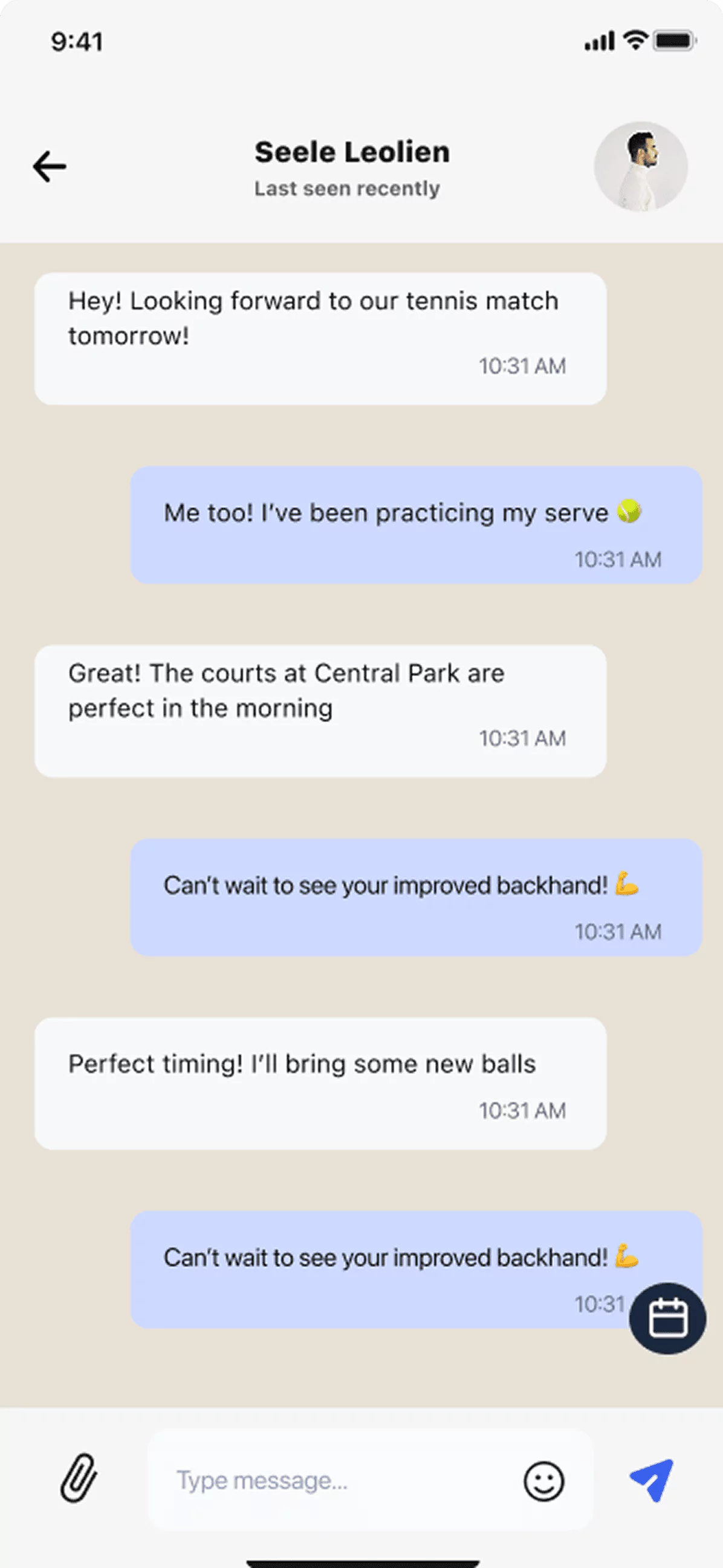Go back using the arrow icon
The width and height of the screenshot is (723, 1568).
(x=50, y=167)
